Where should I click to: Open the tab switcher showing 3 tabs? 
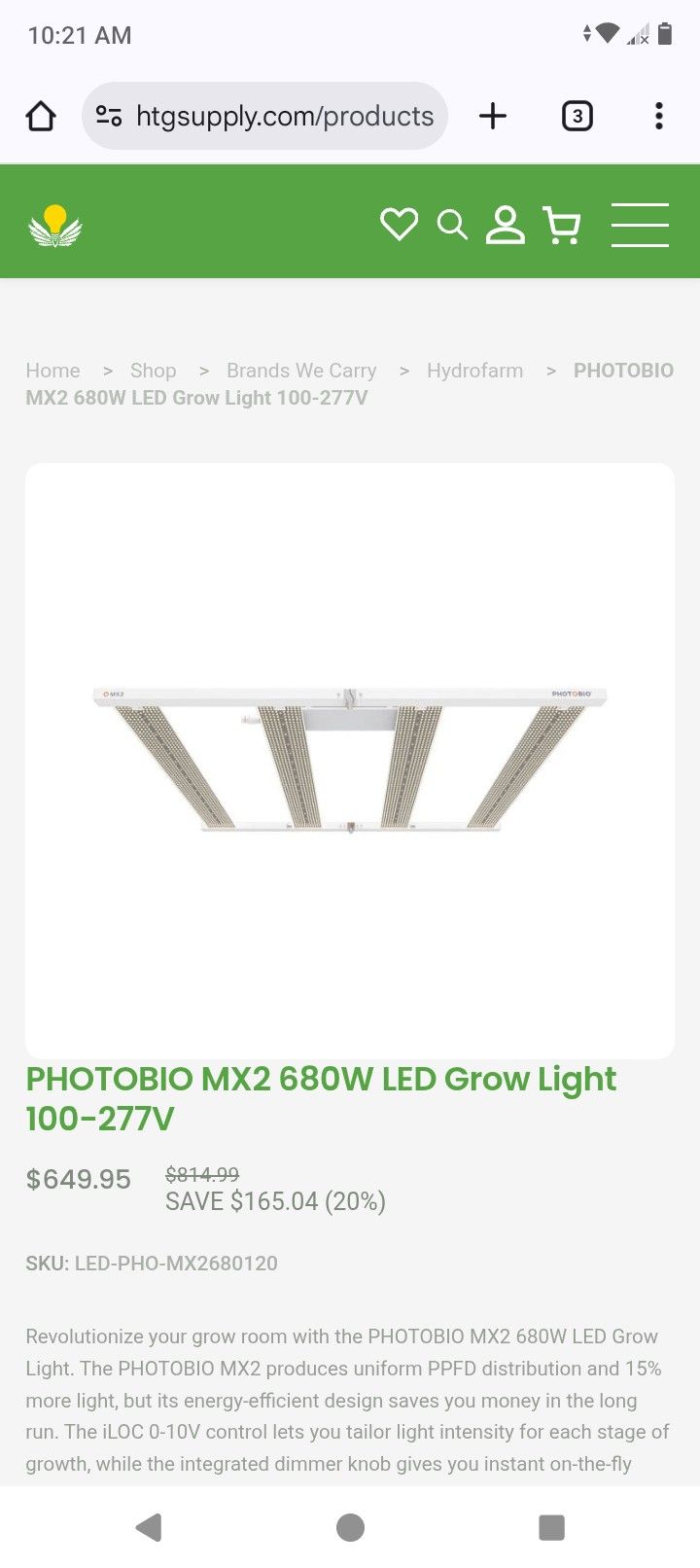(577, 116)
